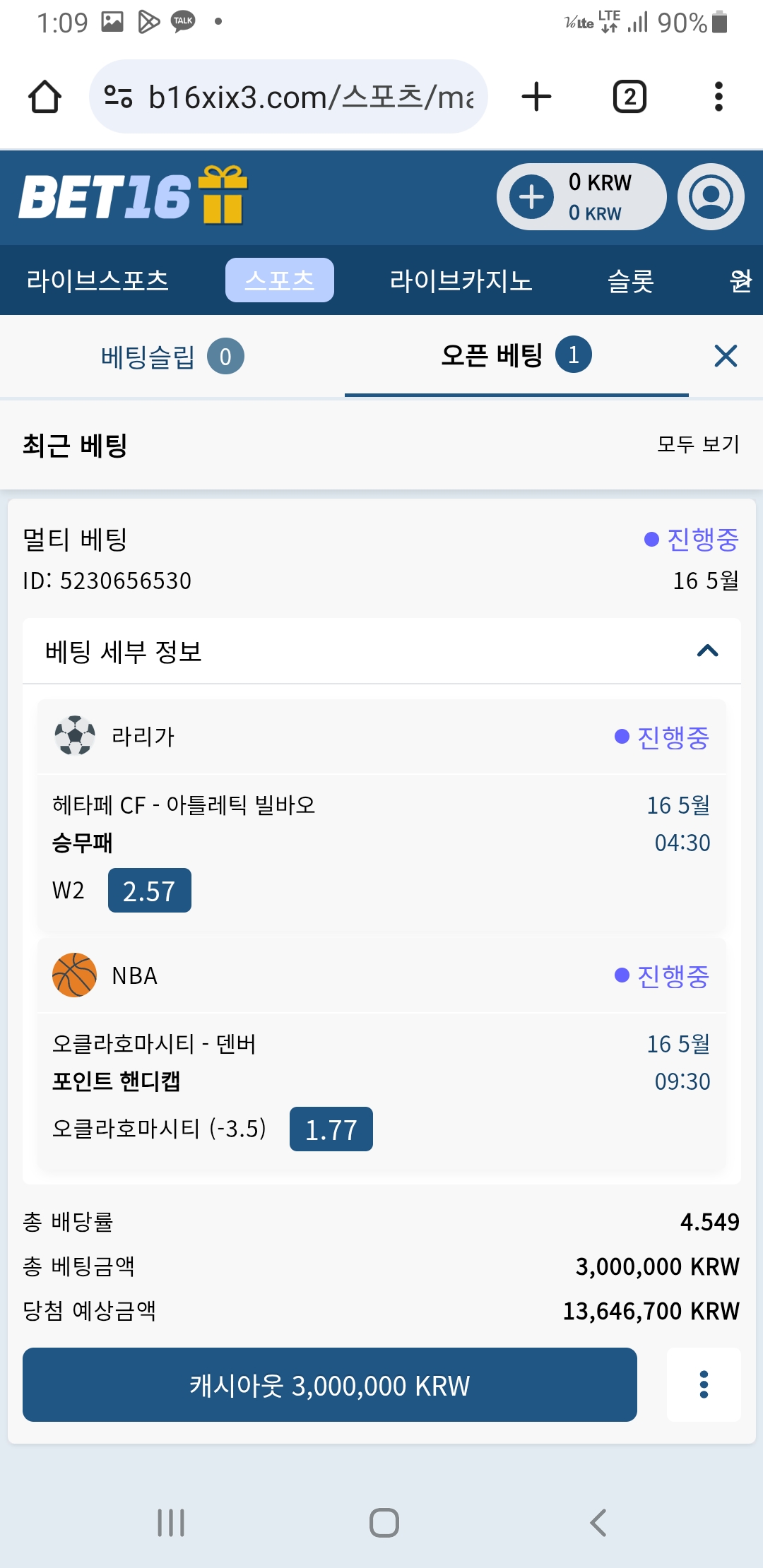The image size is (763, 1568).
Task: Open the user profile icon
Action: tap(711, 197)
